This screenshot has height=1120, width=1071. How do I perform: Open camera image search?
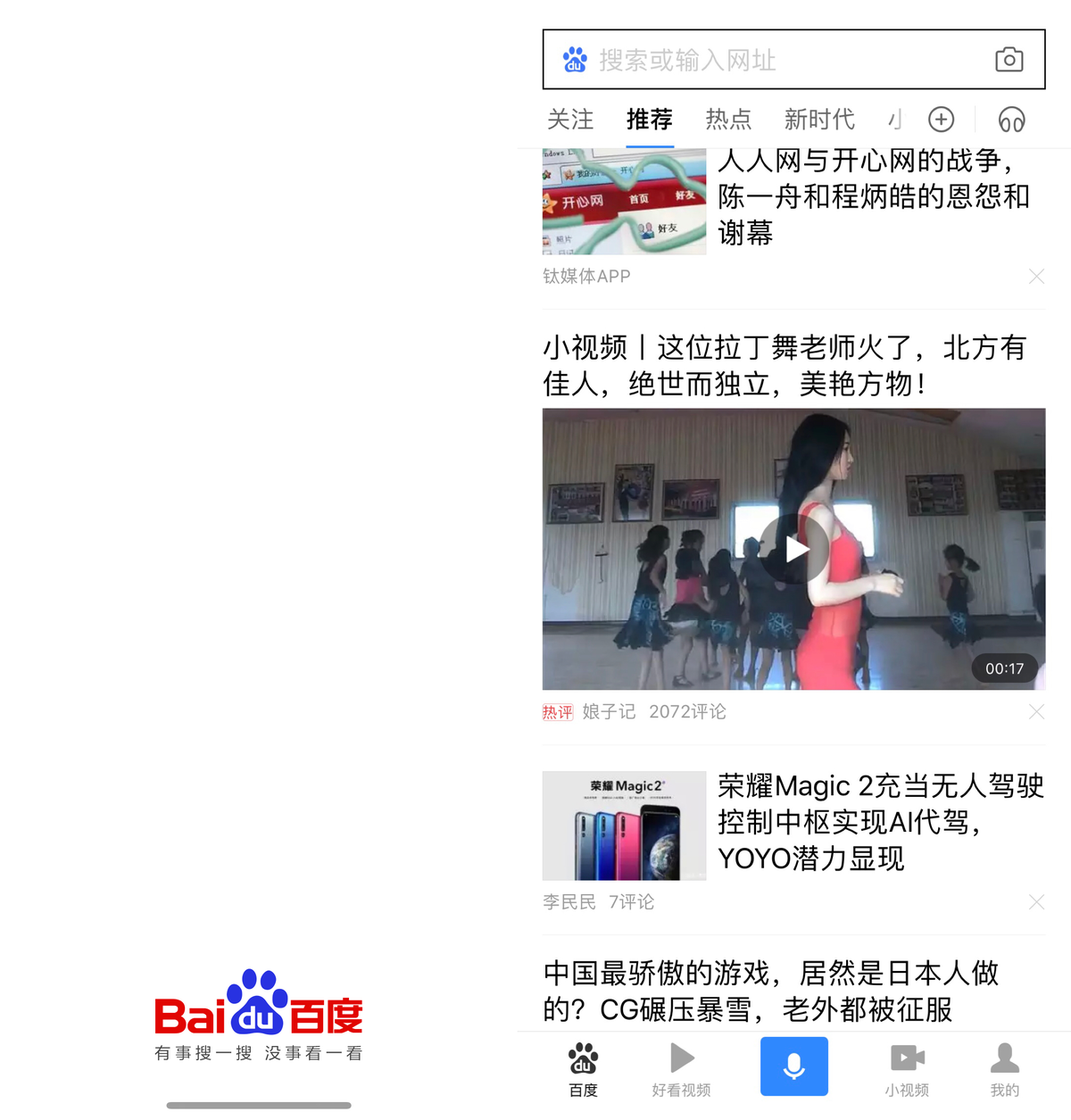(1009, 60)
